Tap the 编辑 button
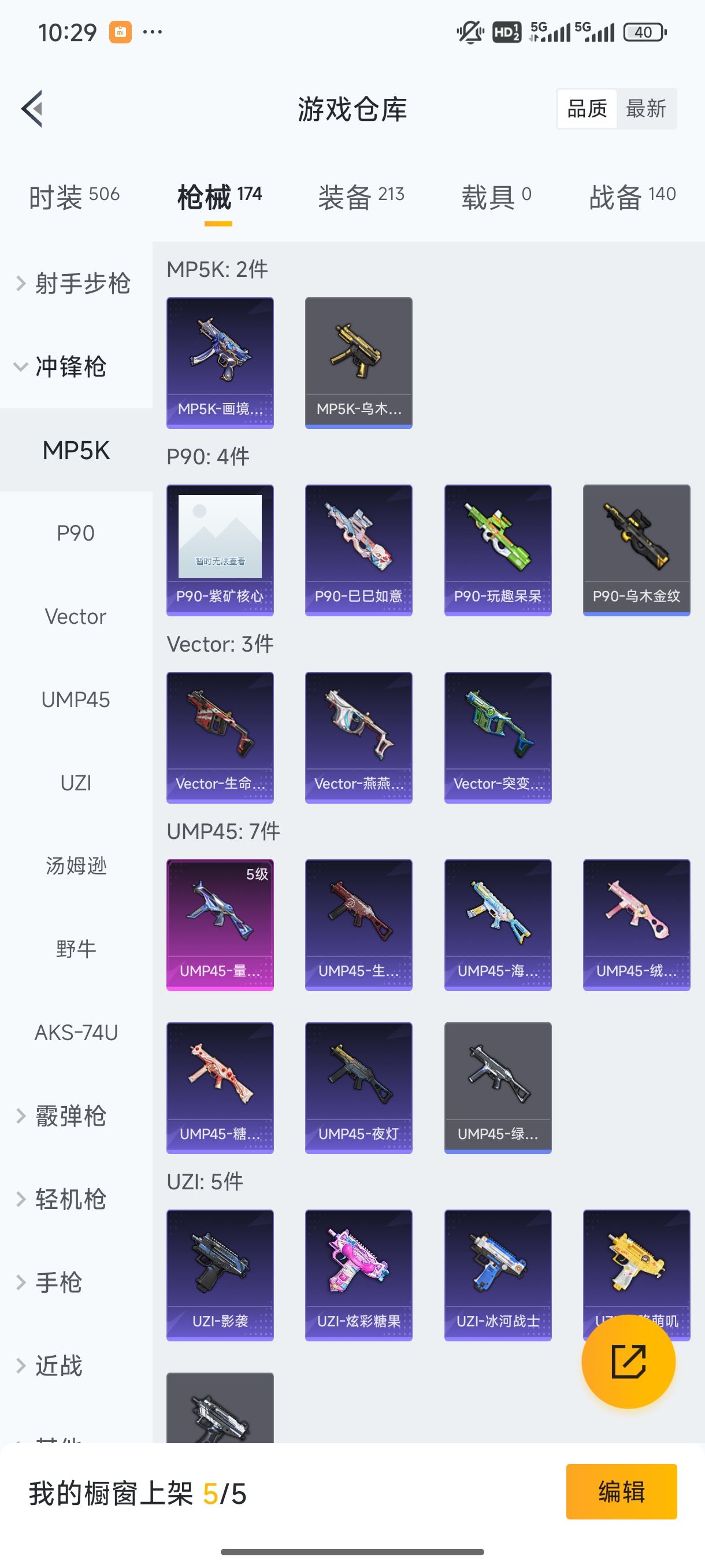 (x=621, y=1491)
